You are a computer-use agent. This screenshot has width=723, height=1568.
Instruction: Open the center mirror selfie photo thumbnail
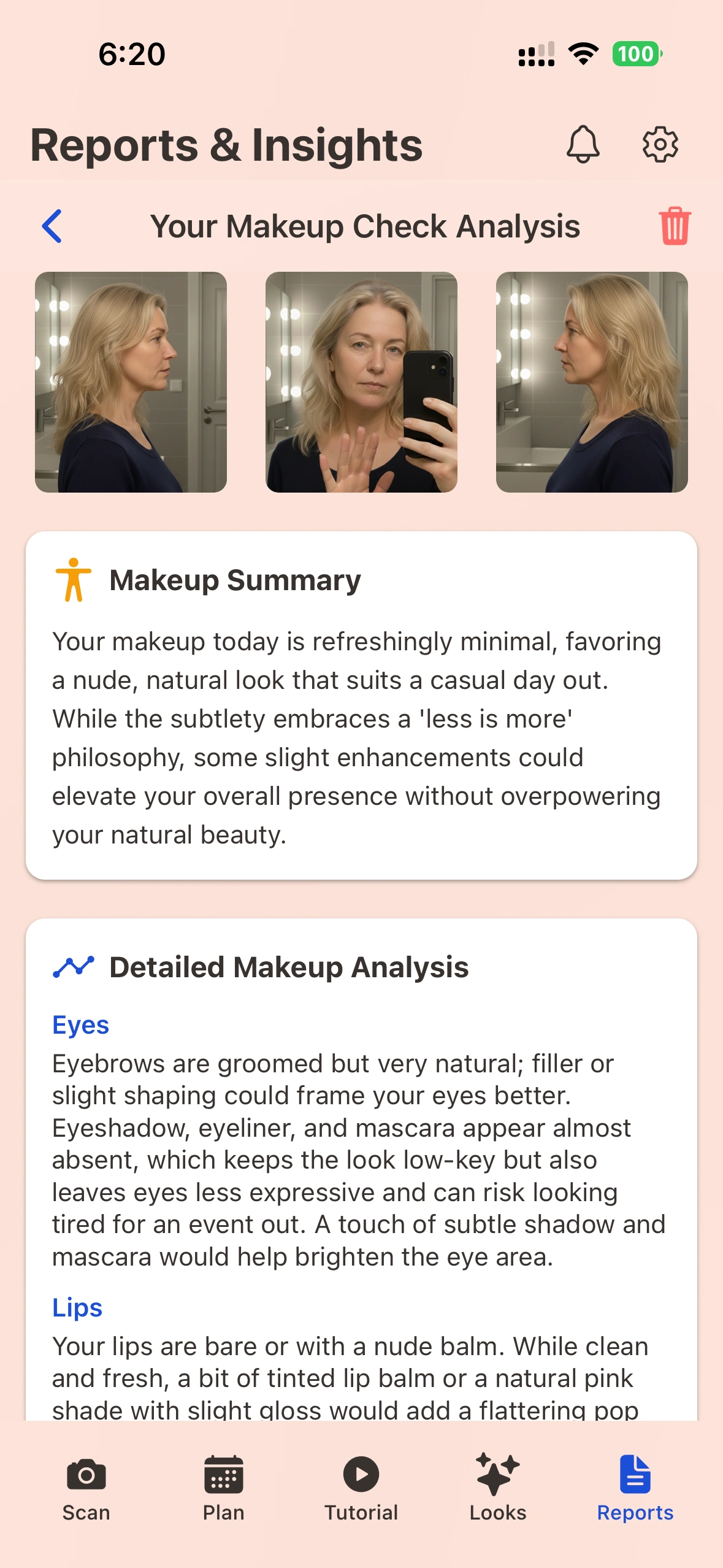pyautogui.click(x=361, y=382)
